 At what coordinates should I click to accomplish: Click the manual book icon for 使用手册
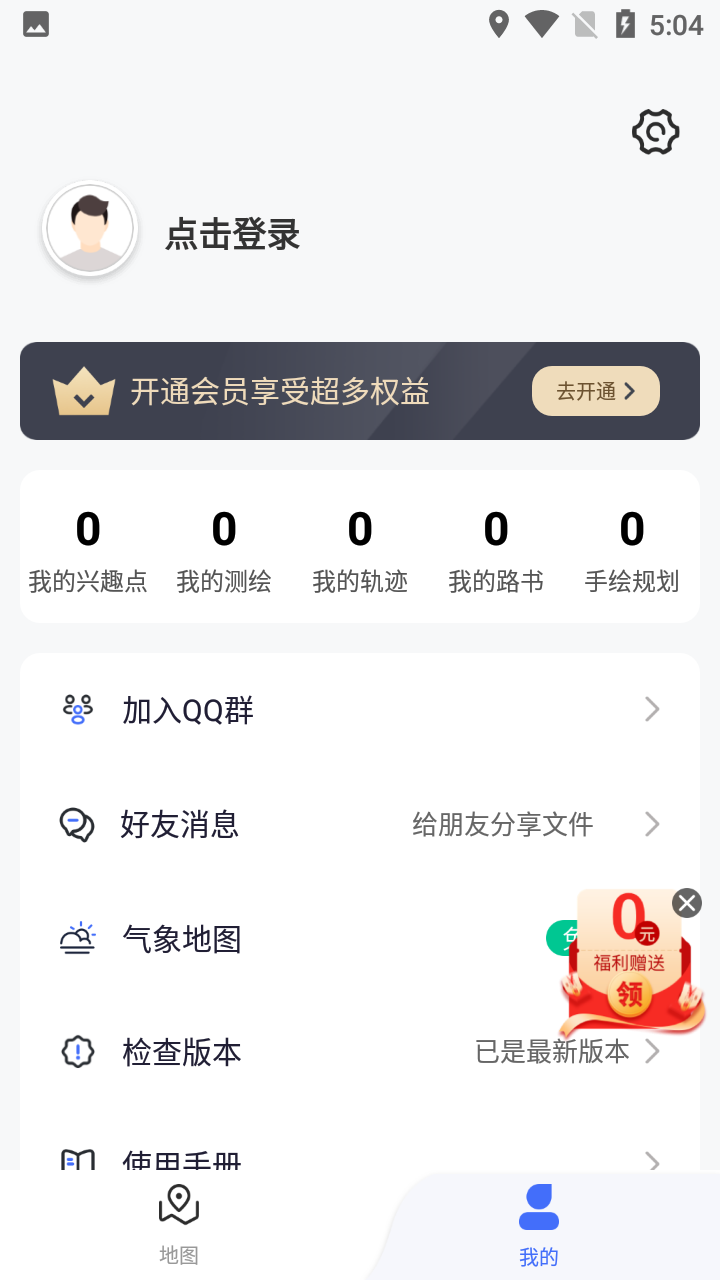(x=77, y=1160)
